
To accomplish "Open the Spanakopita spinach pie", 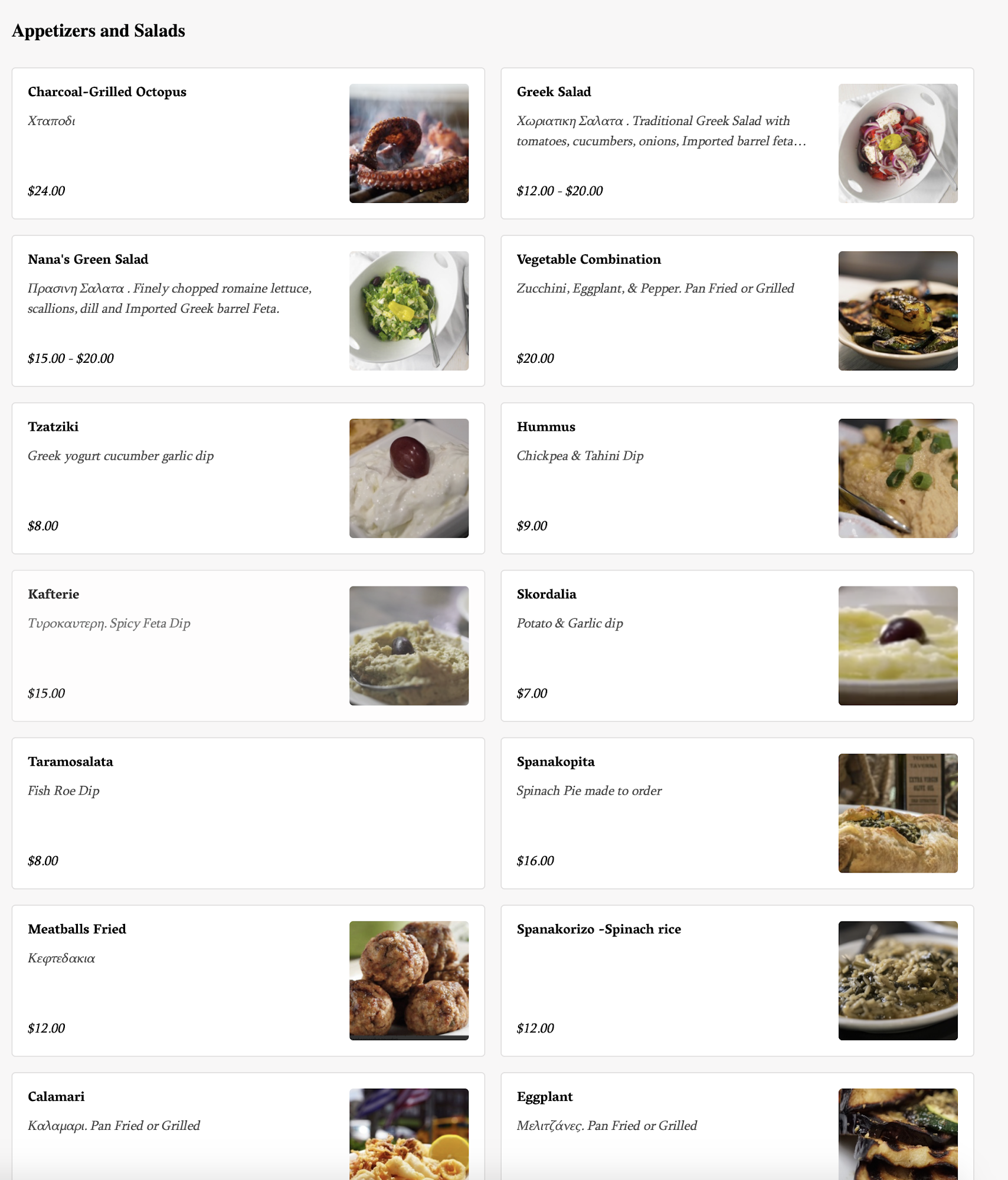I will [737, 814].
